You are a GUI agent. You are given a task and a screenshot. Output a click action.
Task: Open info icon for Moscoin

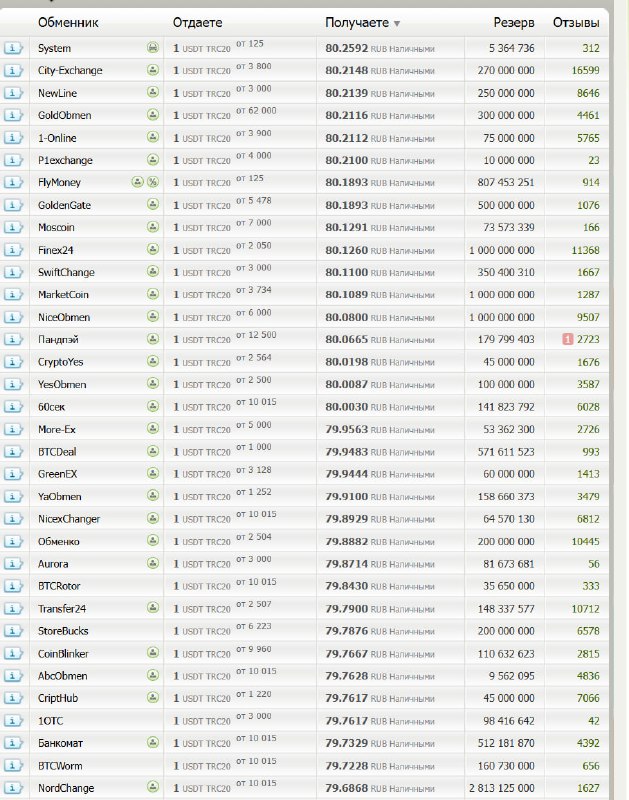click(14, 228)
